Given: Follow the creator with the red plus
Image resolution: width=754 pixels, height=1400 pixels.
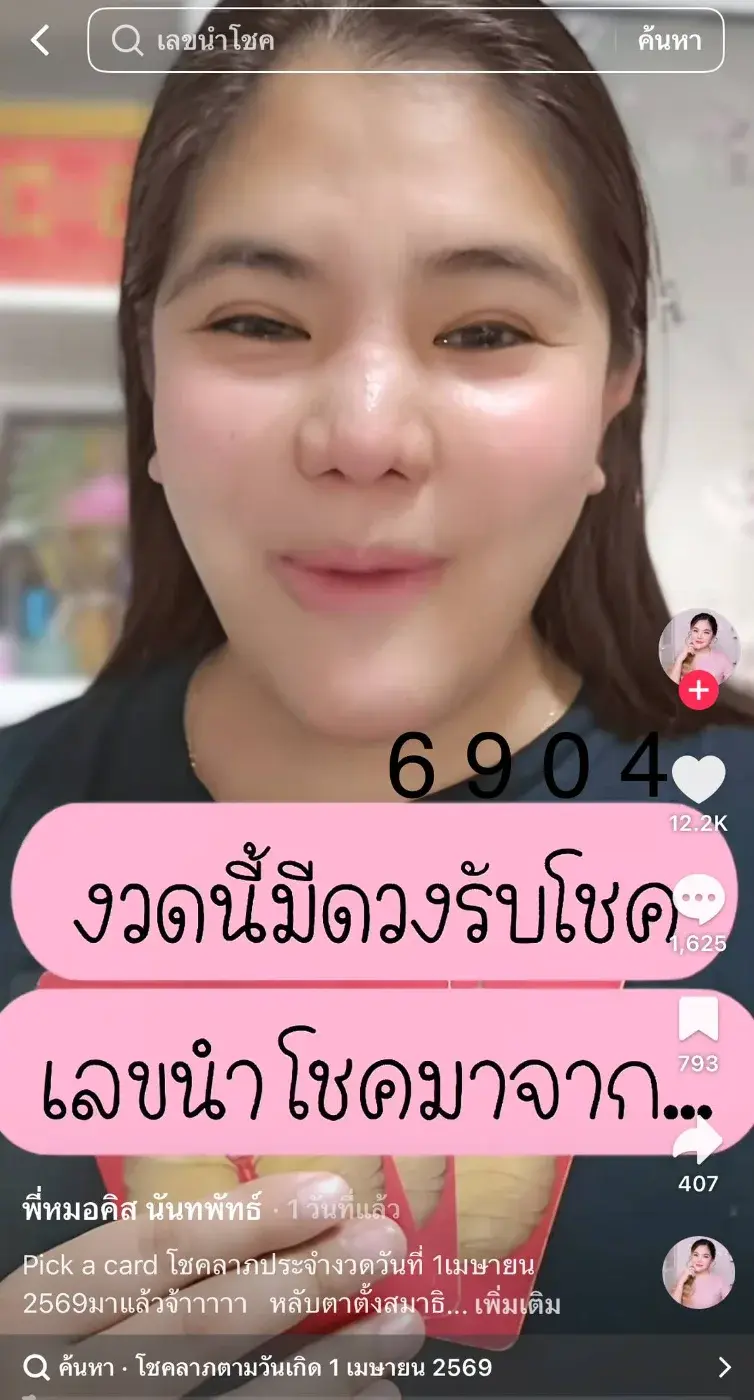Looking at the screenshot, I should click(x=698, y=690).
